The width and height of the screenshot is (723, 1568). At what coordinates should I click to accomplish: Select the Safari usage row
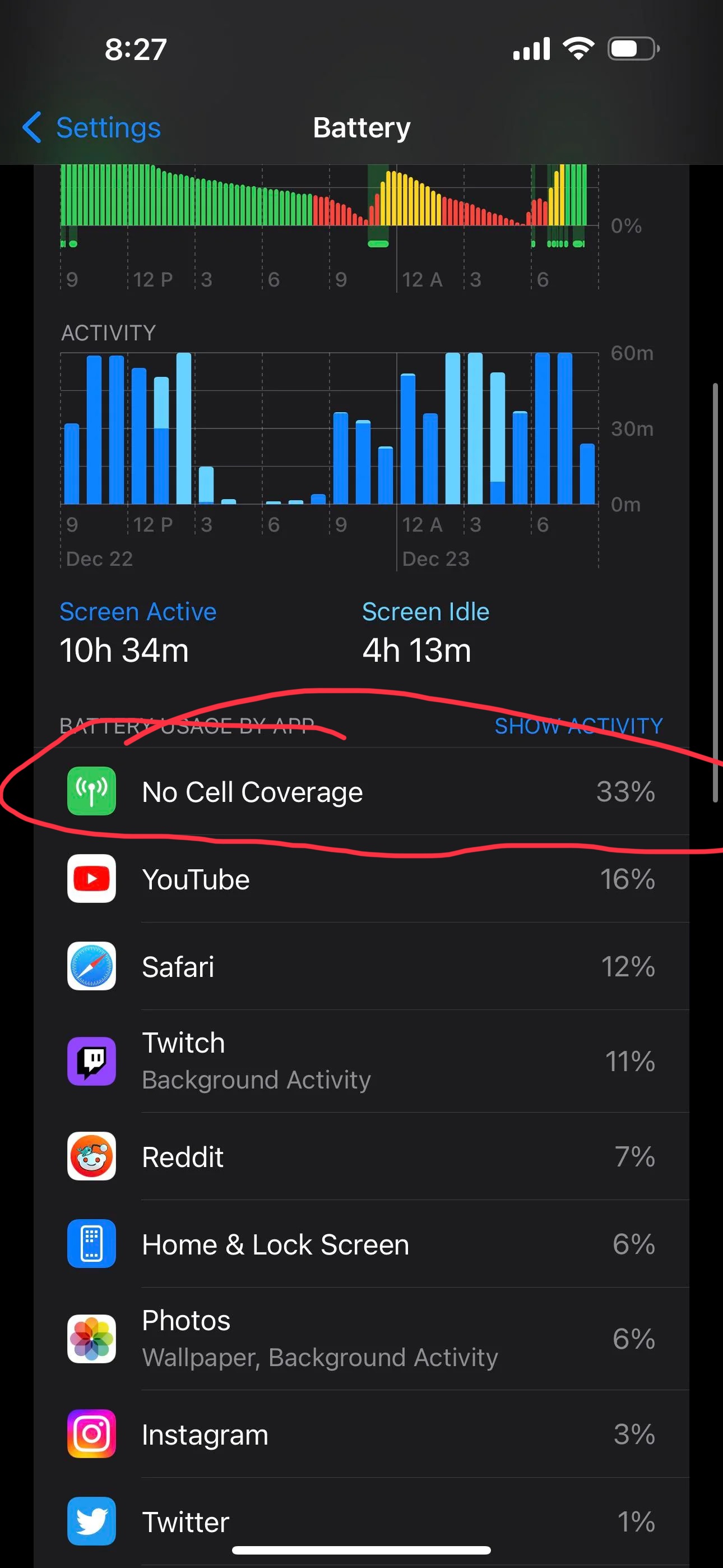[361, 967]
